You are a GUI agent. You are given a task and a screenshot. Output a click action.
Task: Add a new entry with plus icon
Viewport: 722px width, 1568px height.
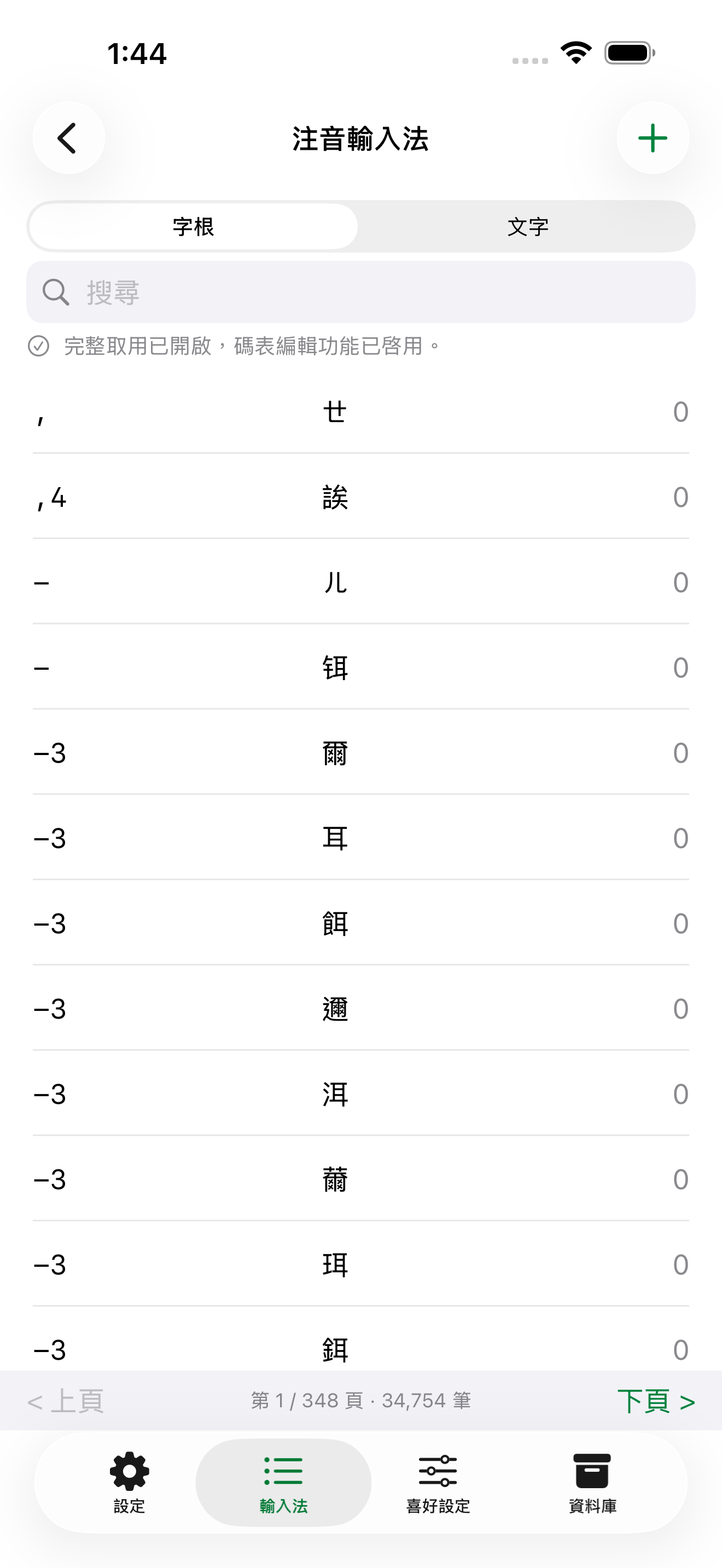click(x=653, y=138)
